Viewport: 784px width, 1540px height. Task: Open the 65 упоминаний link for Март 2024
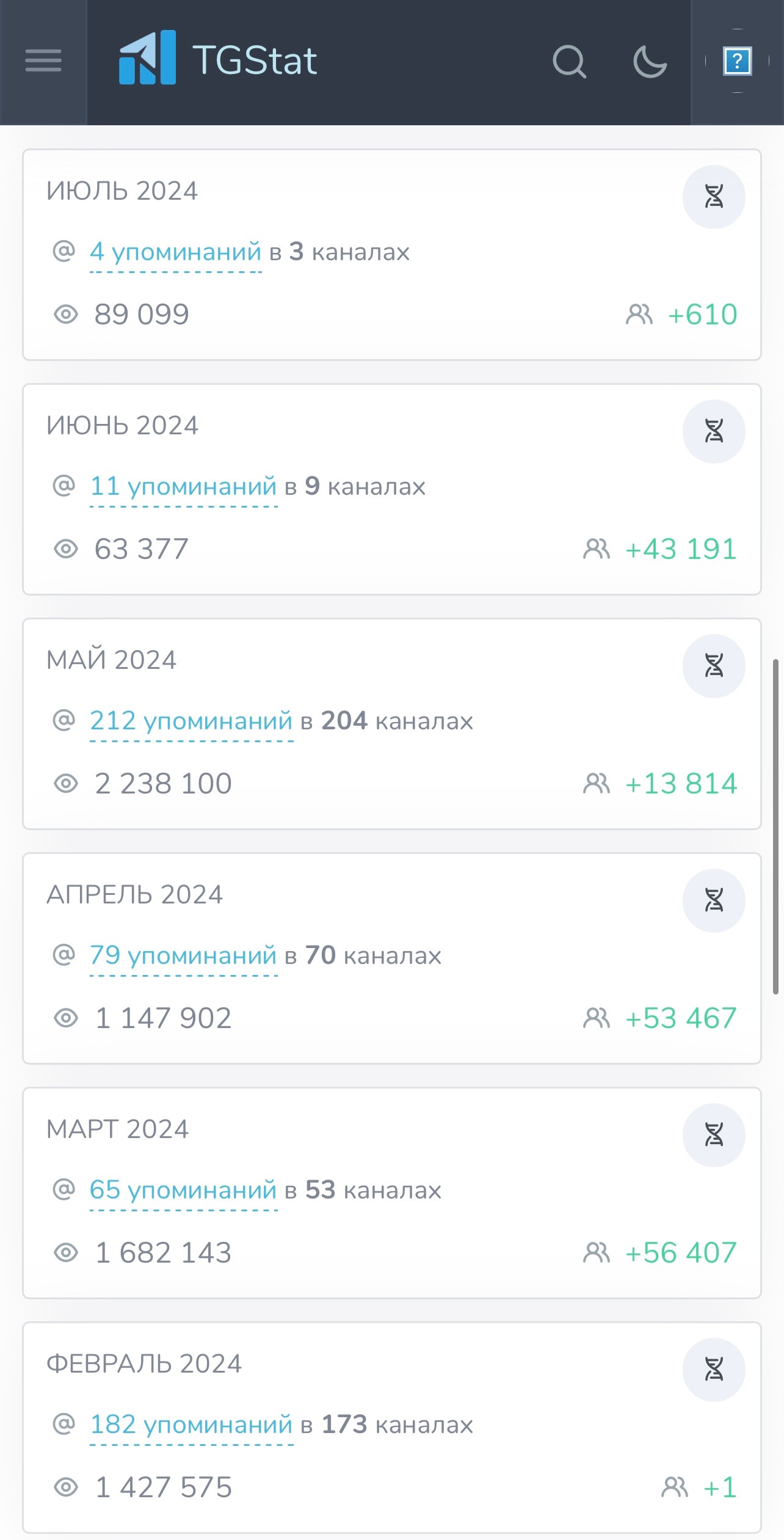click(184, 1190)
